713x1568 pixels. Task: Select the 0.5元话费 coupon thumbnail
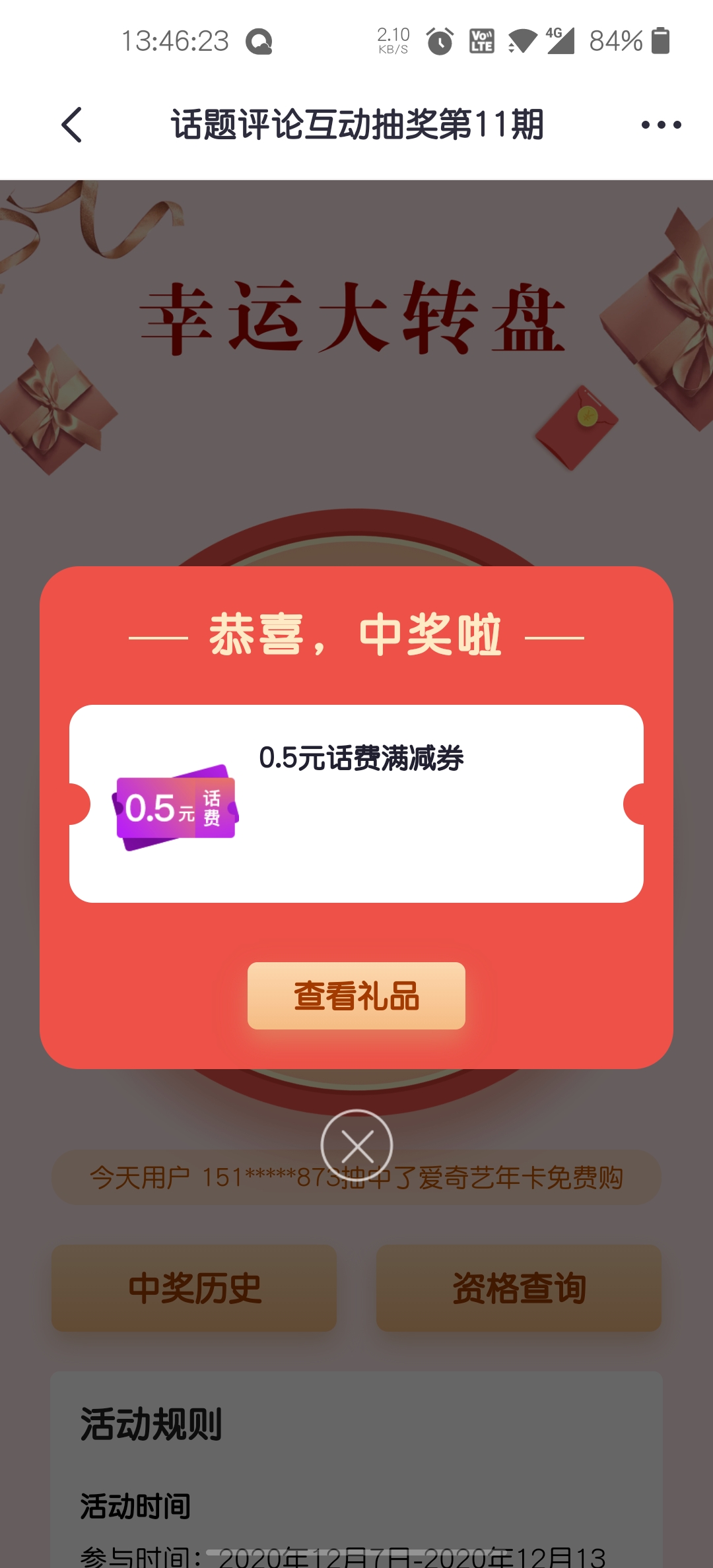pos(175,806)
